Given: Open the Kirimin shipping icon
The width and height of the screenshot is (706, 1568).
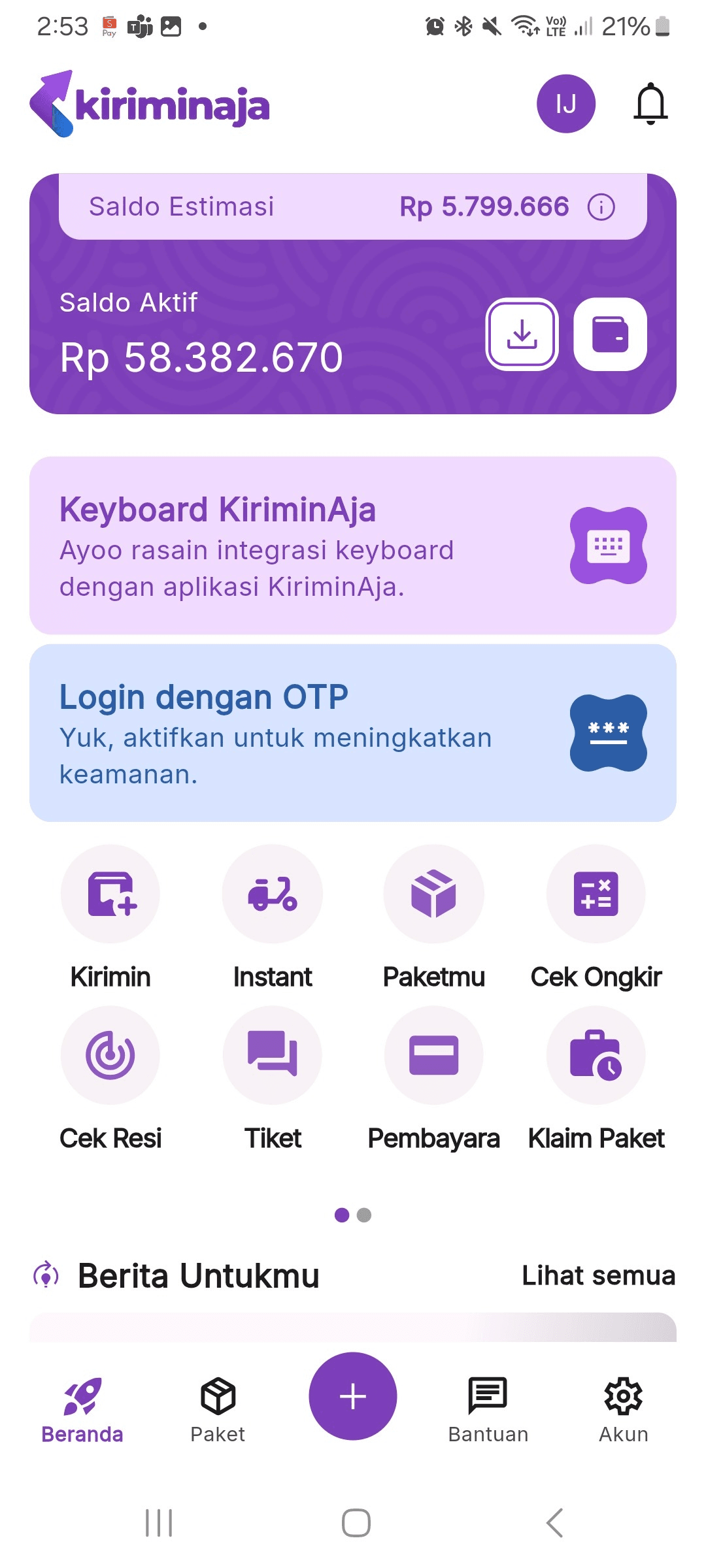Looking at the screenshot, I should click(110, 893).
